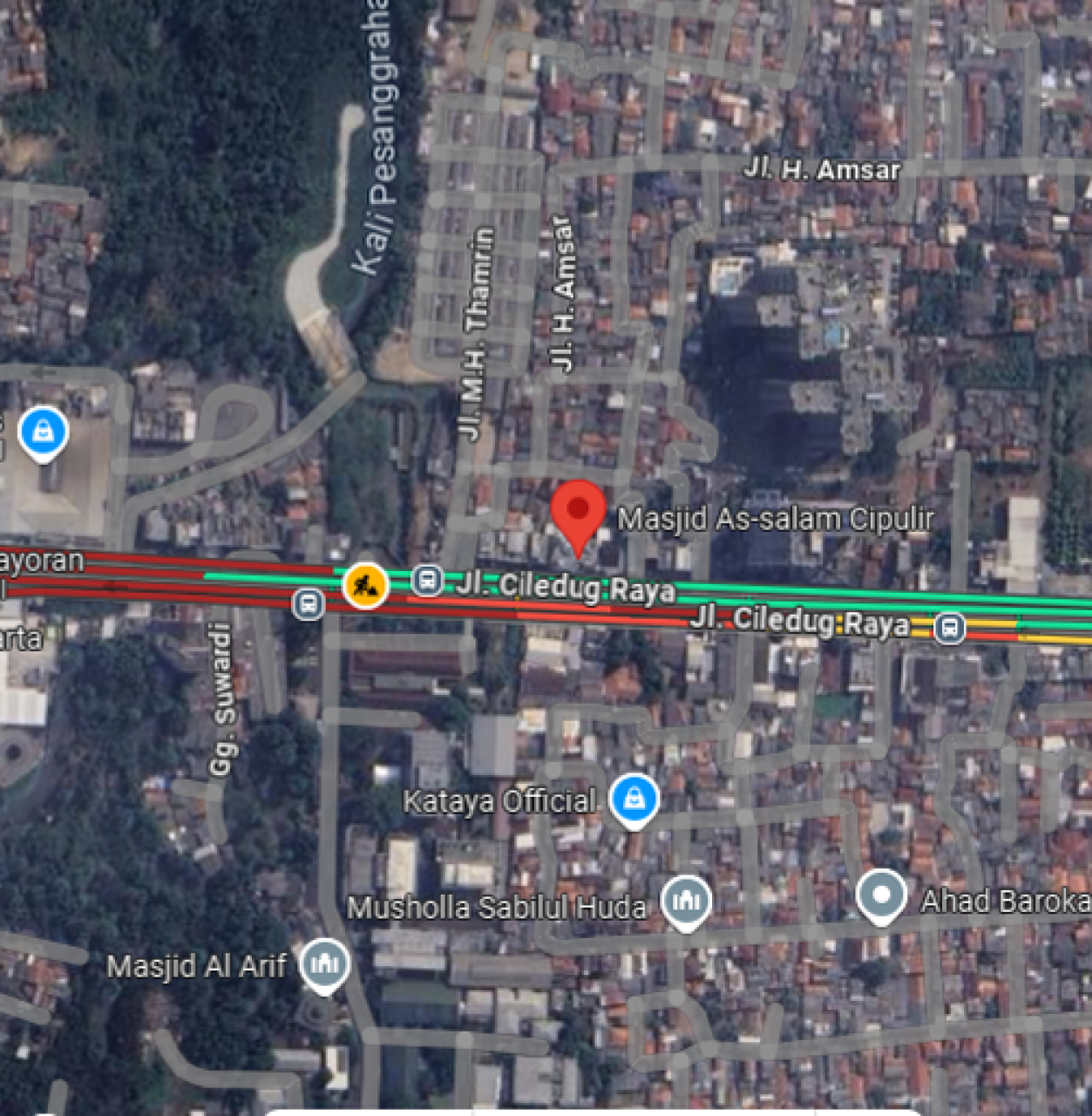View the roadwork warning on Jl. Ciledug Raya
The image size is (1092, 1116).
(365, 585)
